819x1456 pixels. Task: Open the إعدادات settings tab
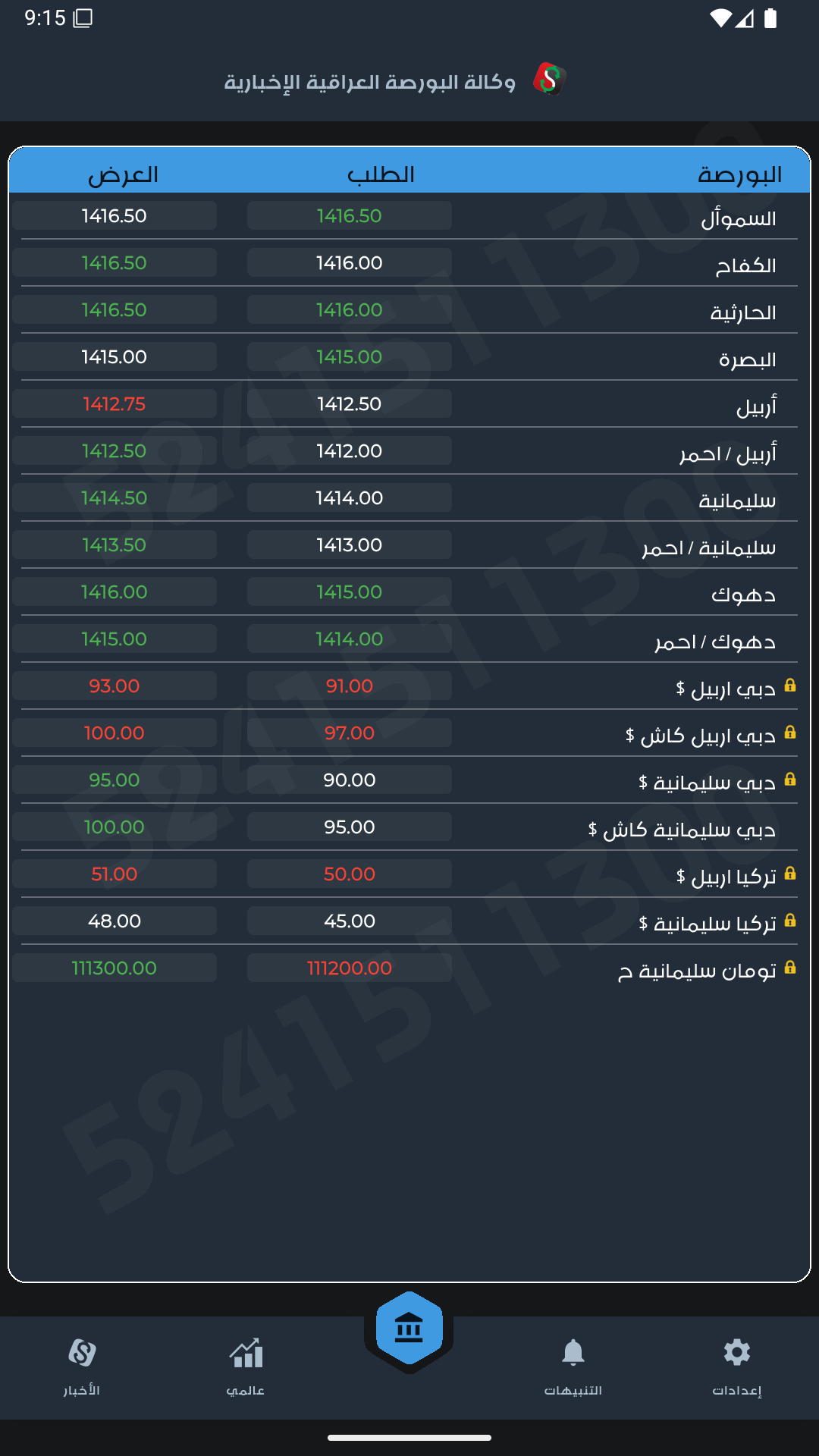pos(736,1365)
